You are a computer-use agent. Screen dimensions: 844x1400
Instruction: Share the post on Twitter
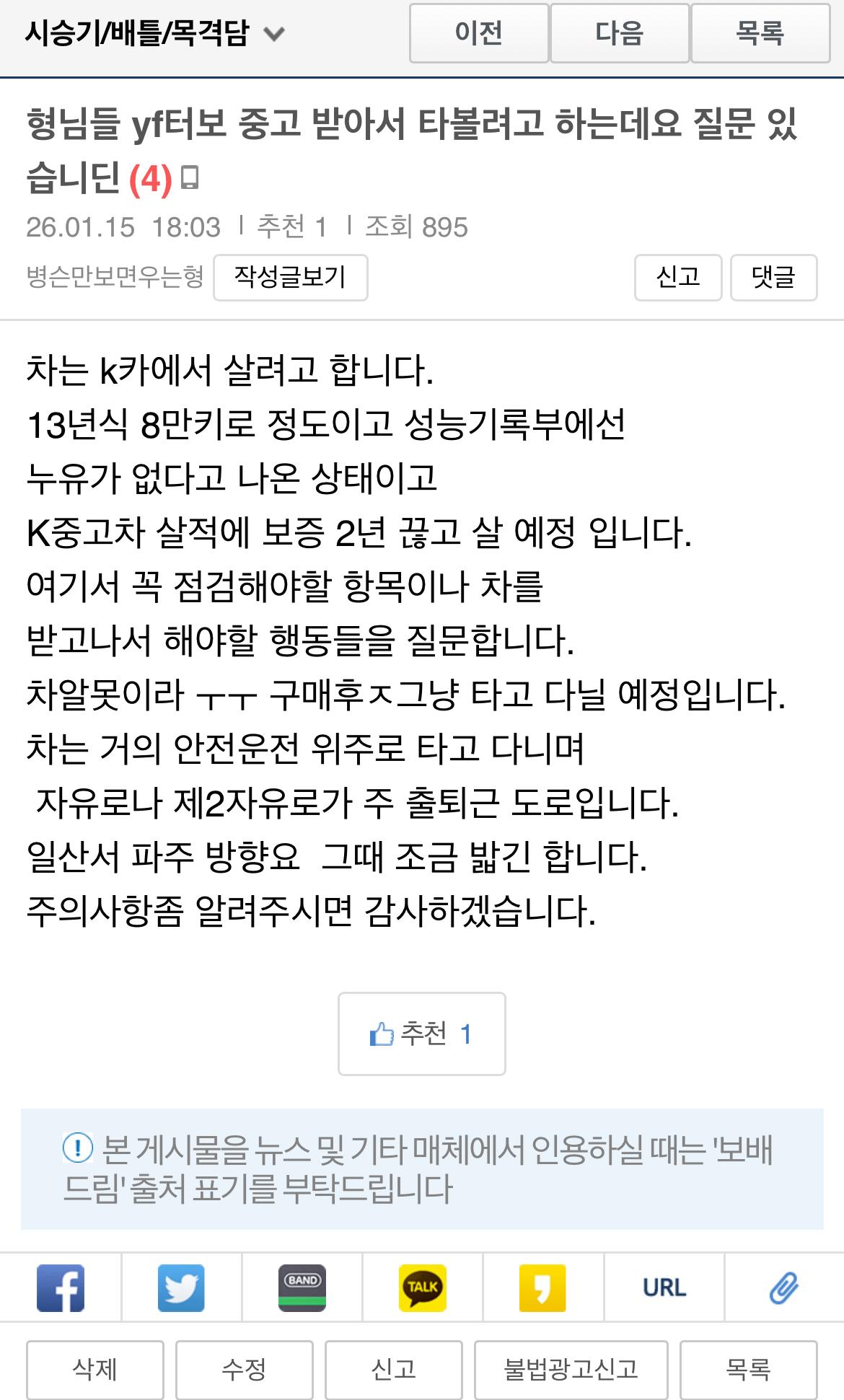(181, 1287)
